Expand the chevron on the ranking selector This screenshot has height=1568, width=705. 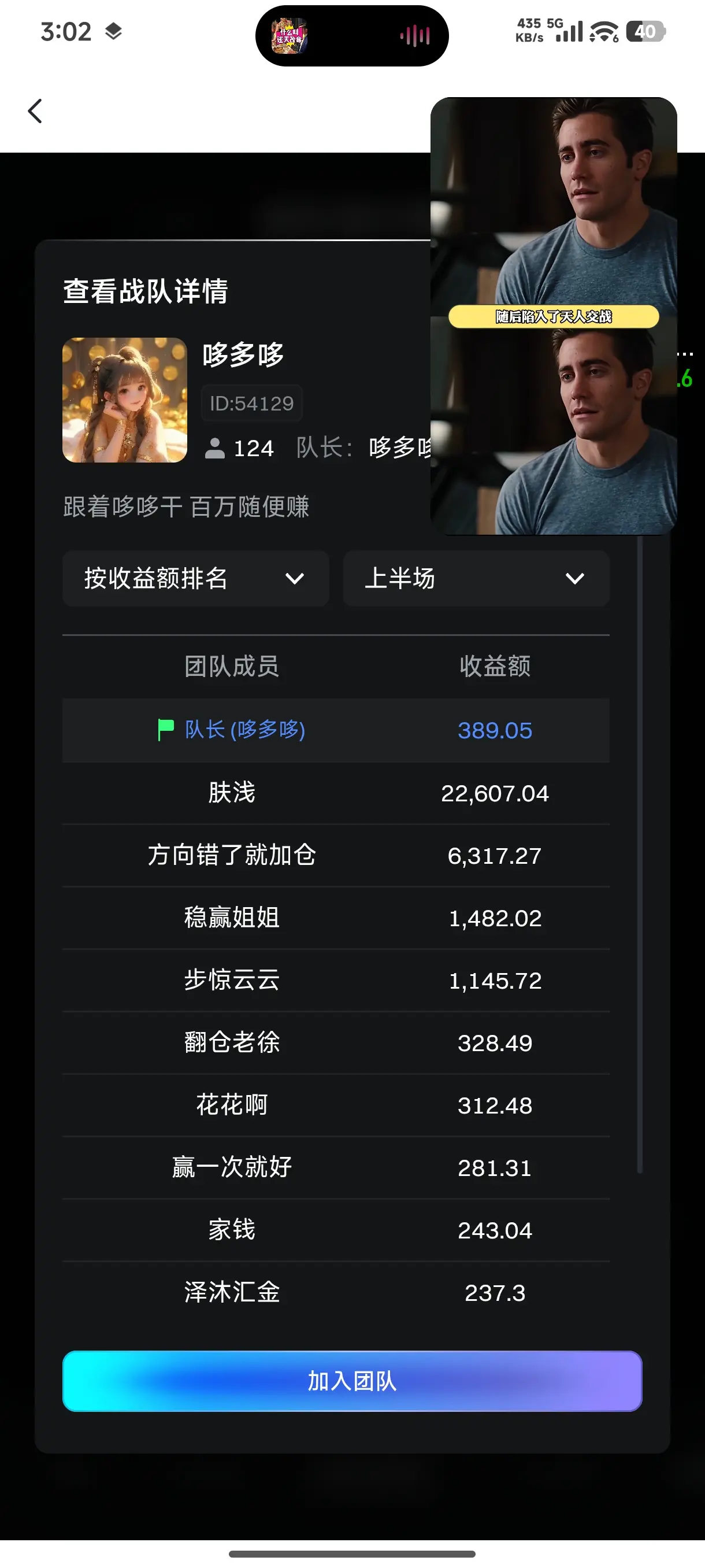(296, 579)
